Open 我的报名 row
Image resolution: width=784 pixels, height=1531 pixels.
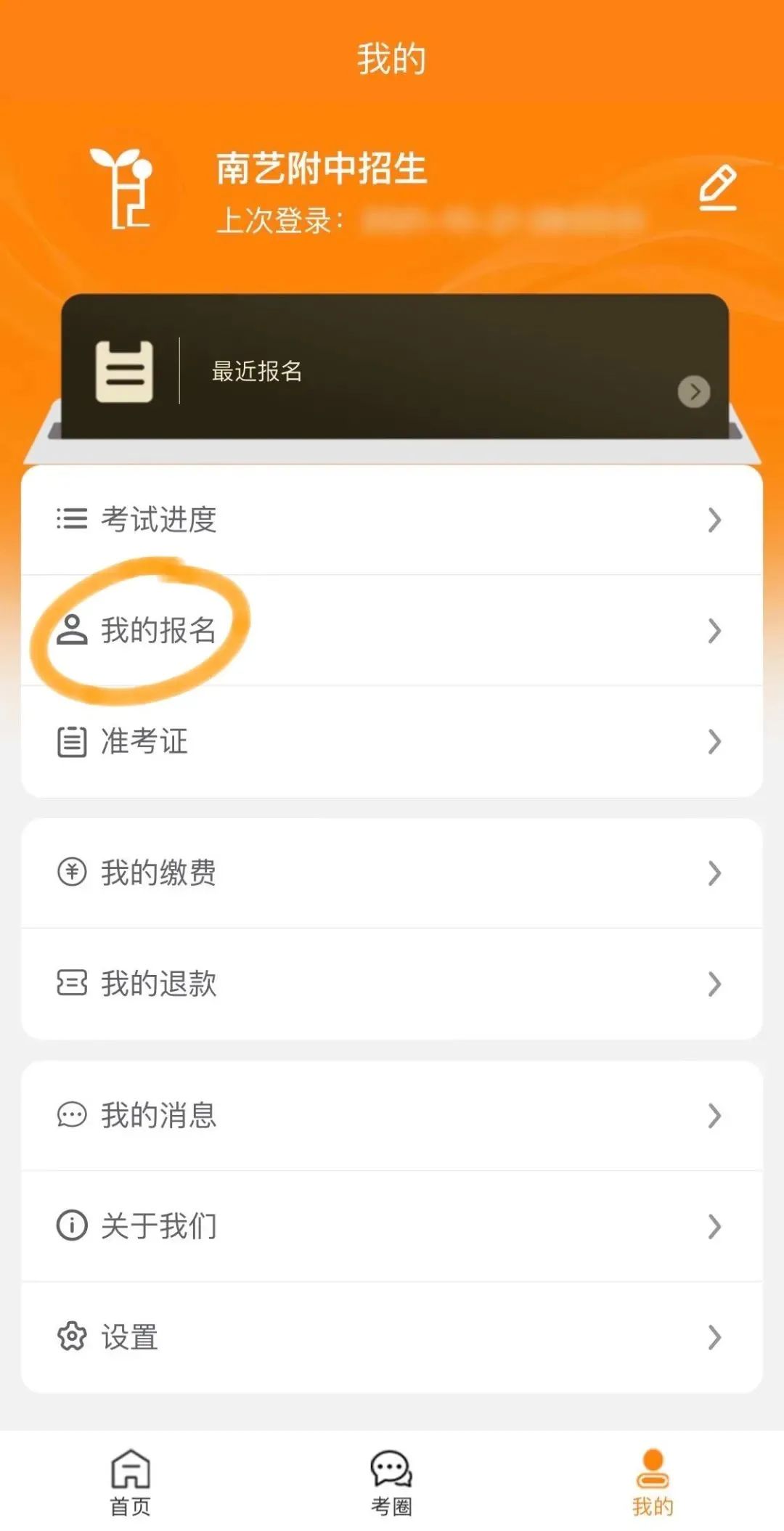coord(392,630)
